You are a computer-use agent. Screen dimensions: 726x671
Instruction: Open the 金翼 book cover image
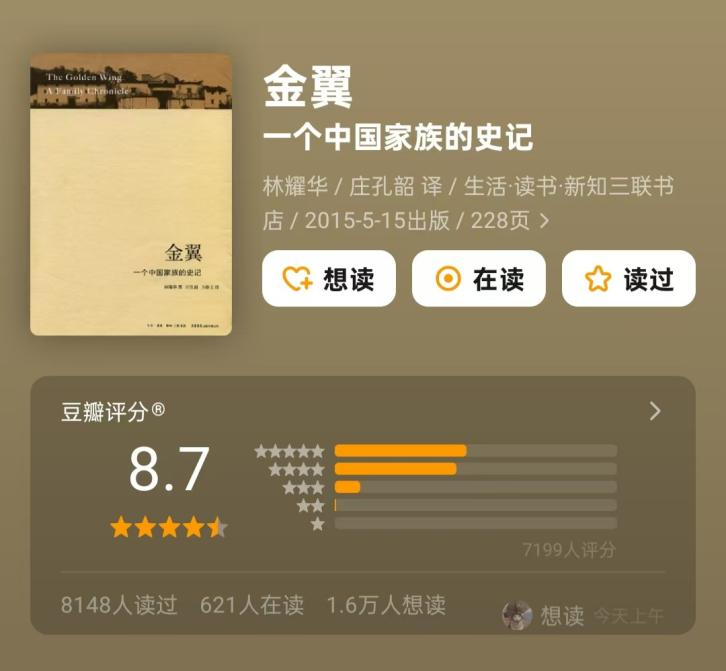(x=131, y=194)
